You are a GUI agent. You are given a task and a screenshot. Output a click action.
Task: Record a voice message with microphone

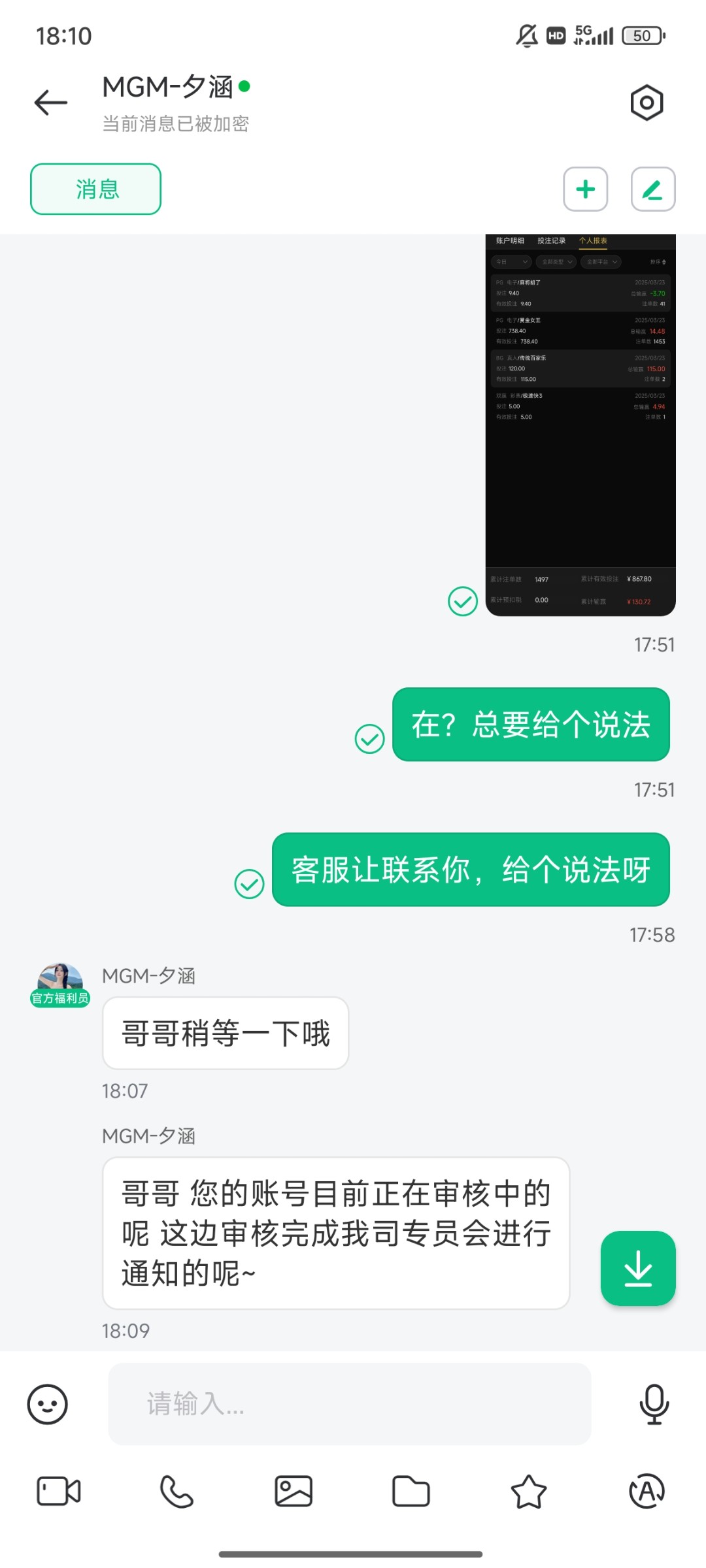pyautogui.click(x=654, y=1404)
